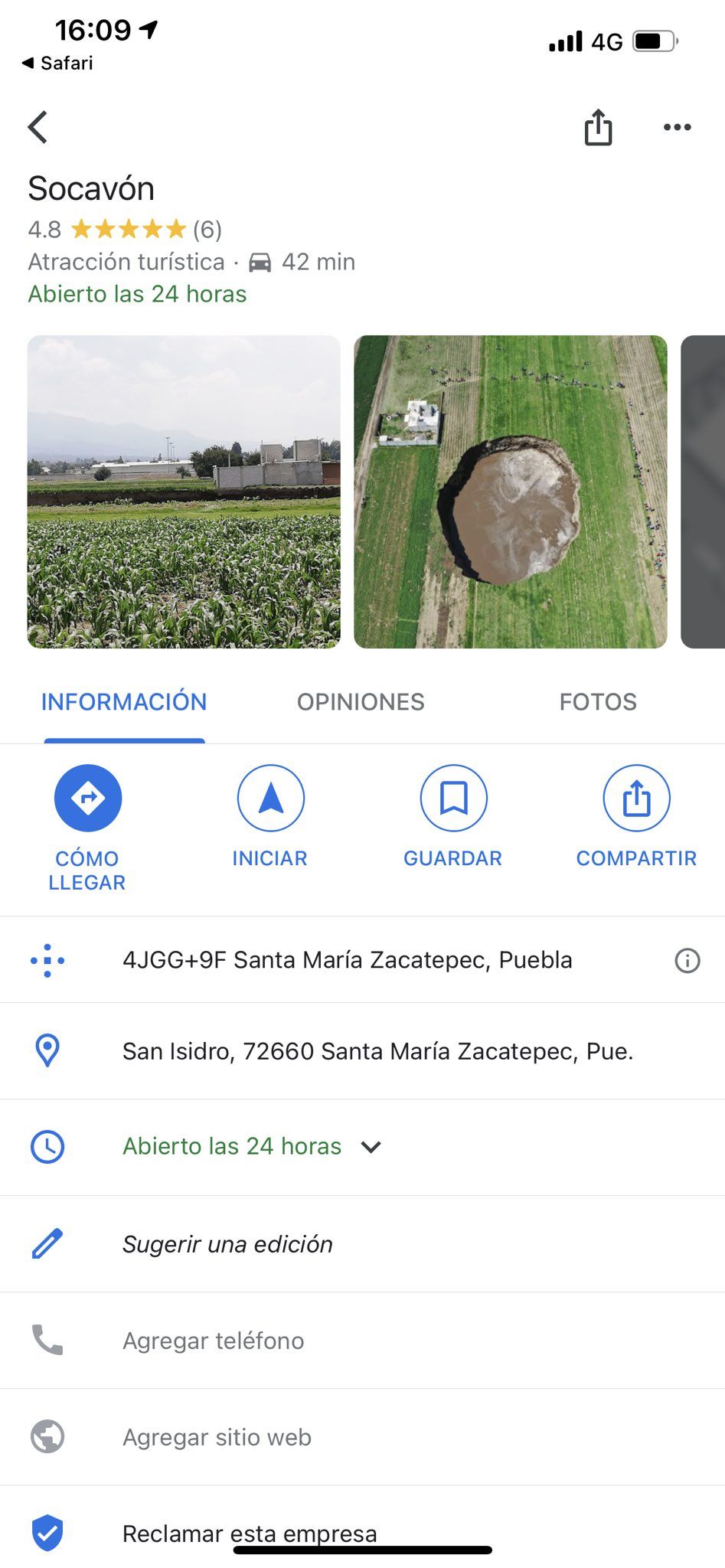Start navigation with the Iniciar arrow icon
This screenshot has width=725, height=1568.
click(x=270, y=797)
